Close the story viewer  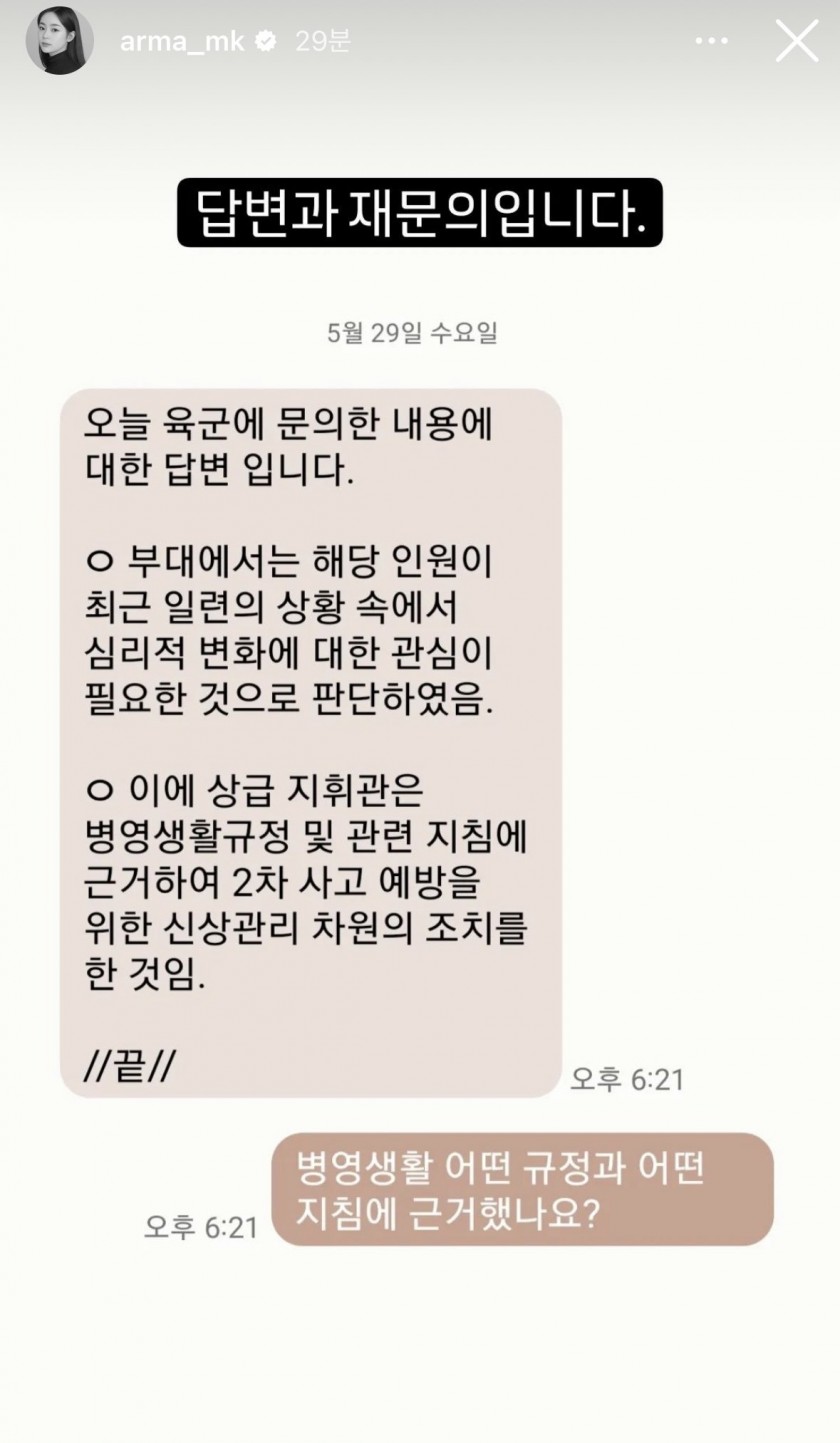796,41
